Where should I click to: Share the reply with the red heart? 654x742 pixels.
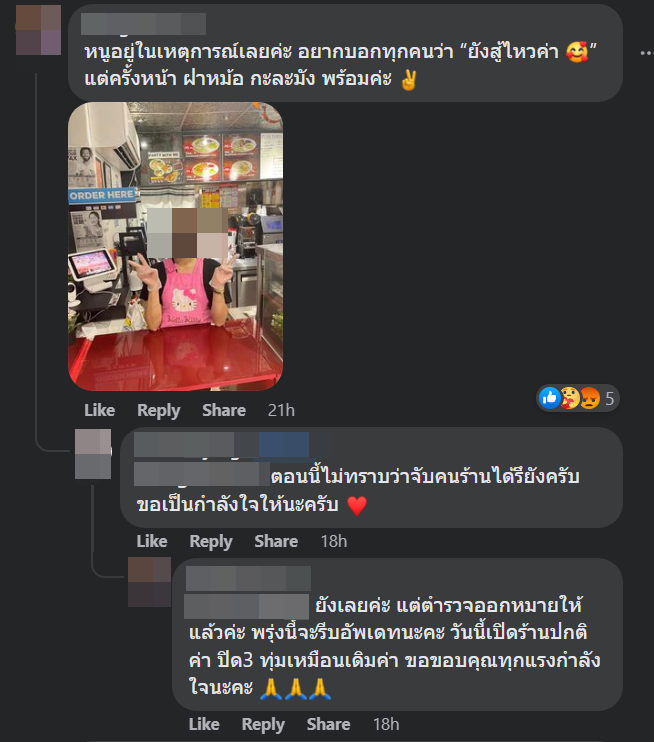275,541
